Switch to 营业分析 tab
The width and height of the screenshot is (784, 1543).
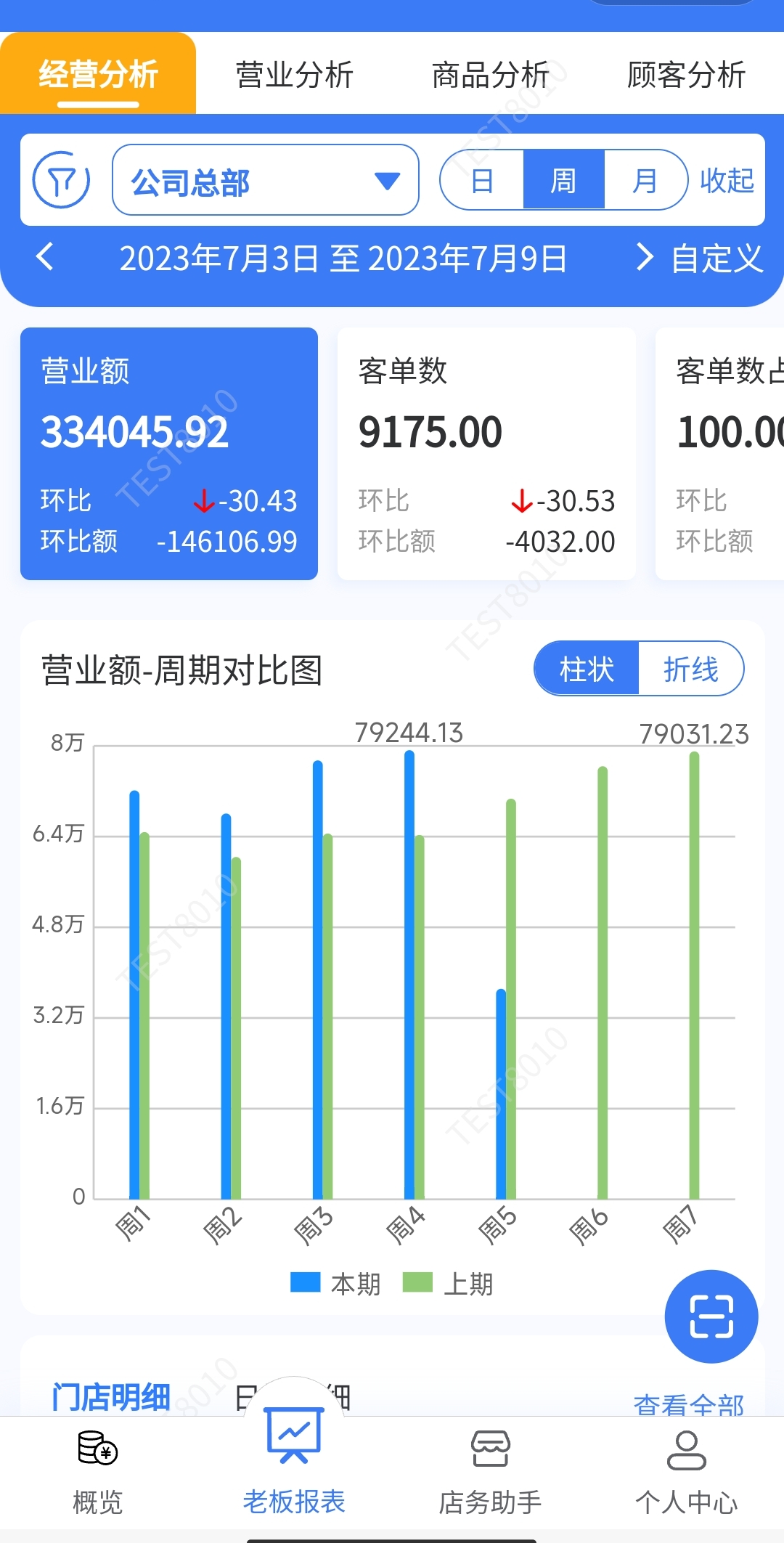point(294,75)
